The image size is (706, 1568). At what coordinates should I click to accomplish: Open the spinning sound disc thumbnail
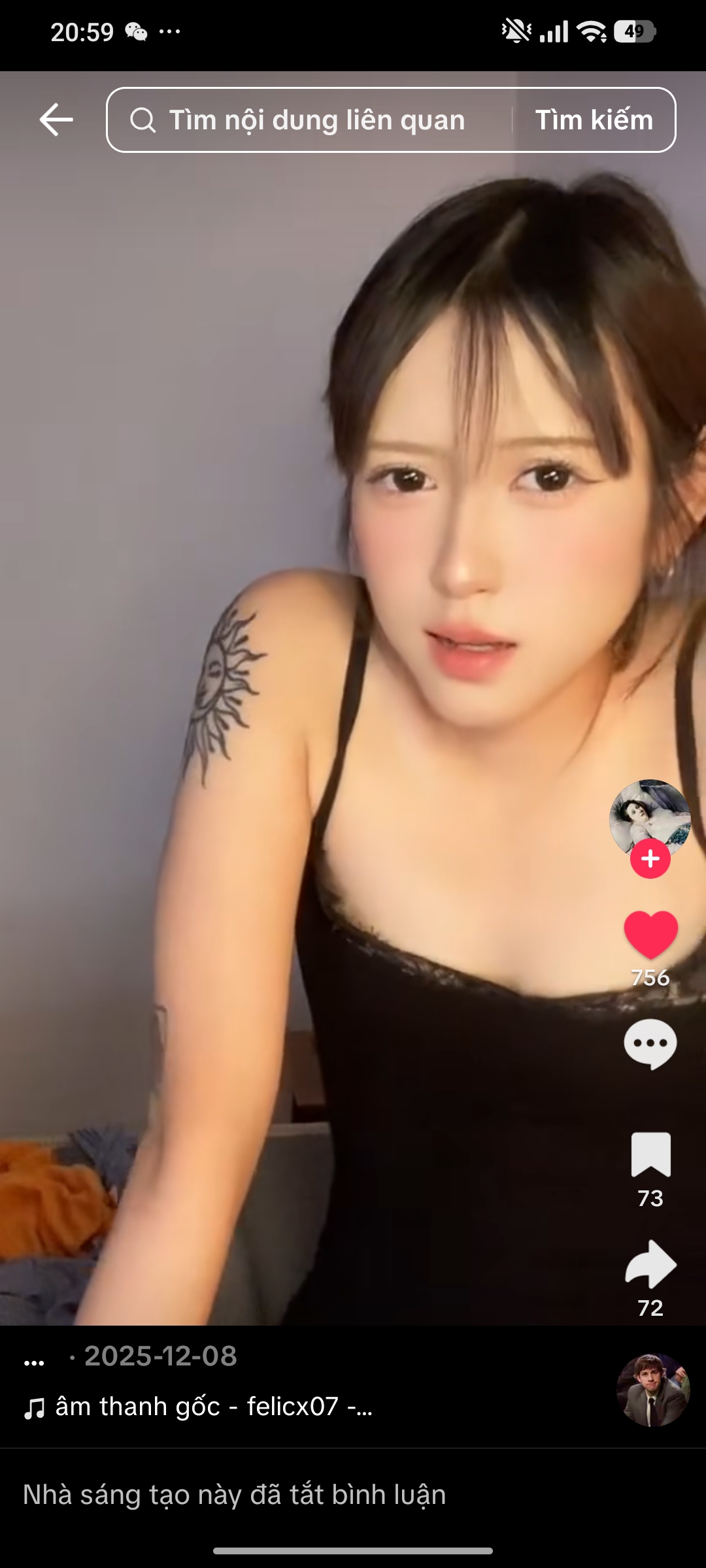click(653, 1390)
